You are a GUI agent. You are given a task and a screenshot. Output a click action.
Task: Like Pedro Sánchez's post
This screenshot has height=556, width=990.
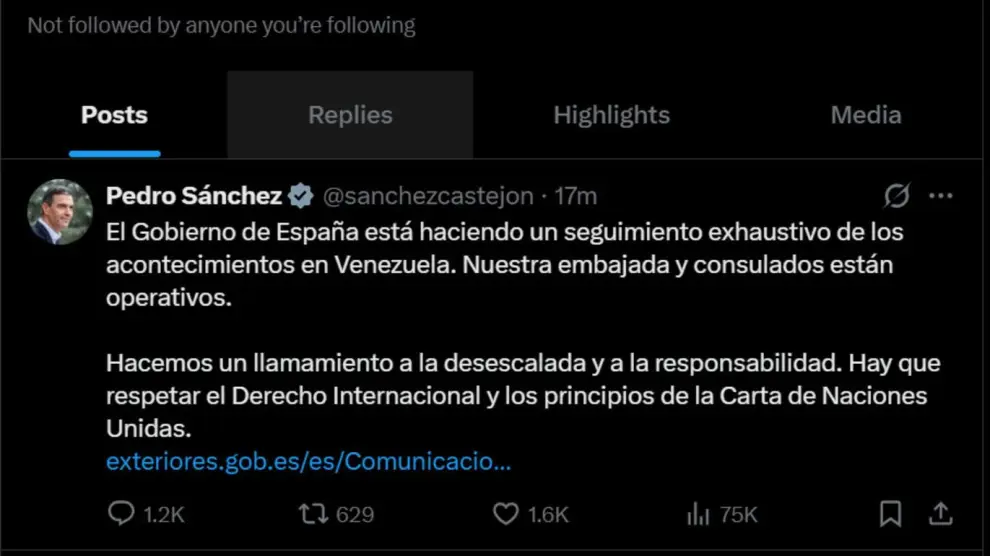pyautogui.click(x=507, y=514)
